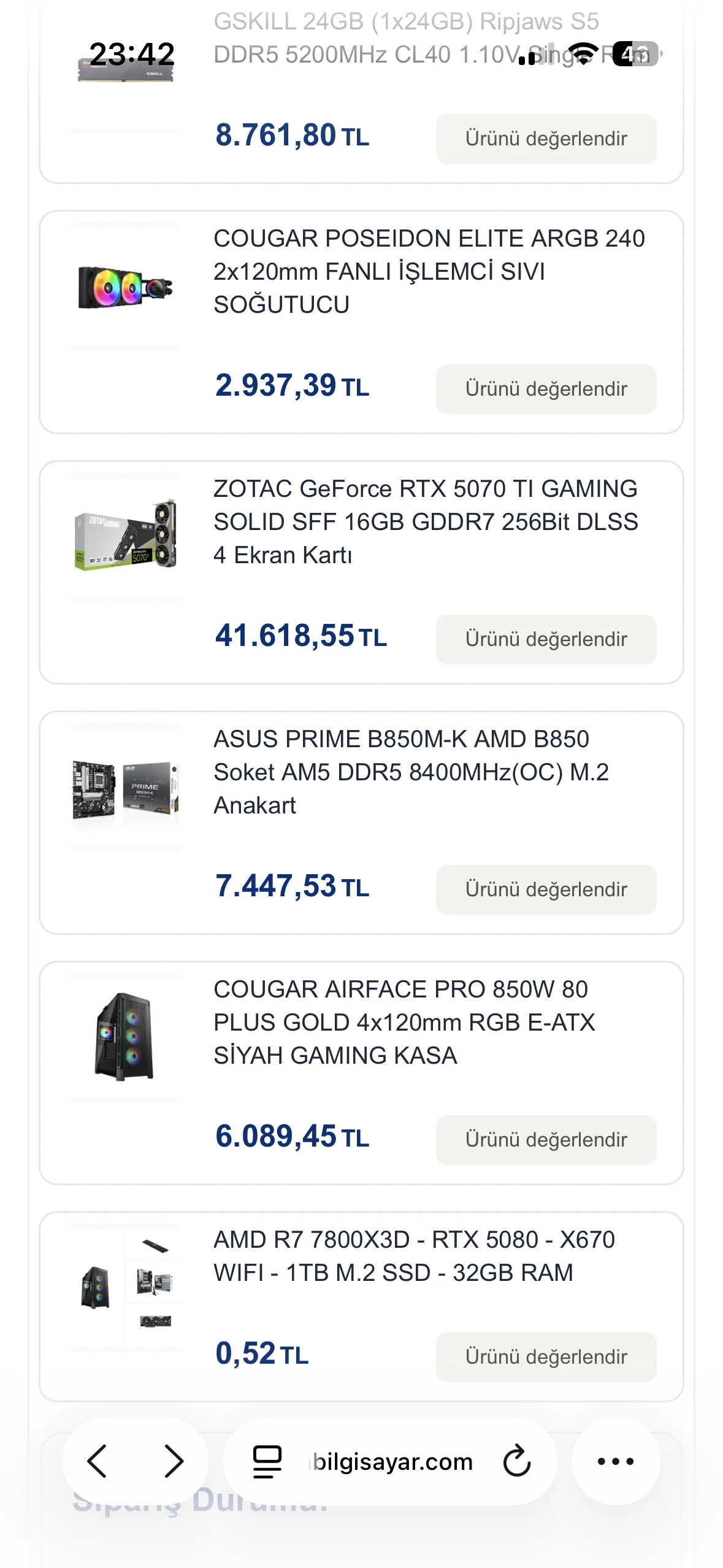Rate the ZOTAC GeForce RTX 5070 TI card
This screenshot has height=1568, width=723.
[x=545, y=639]
